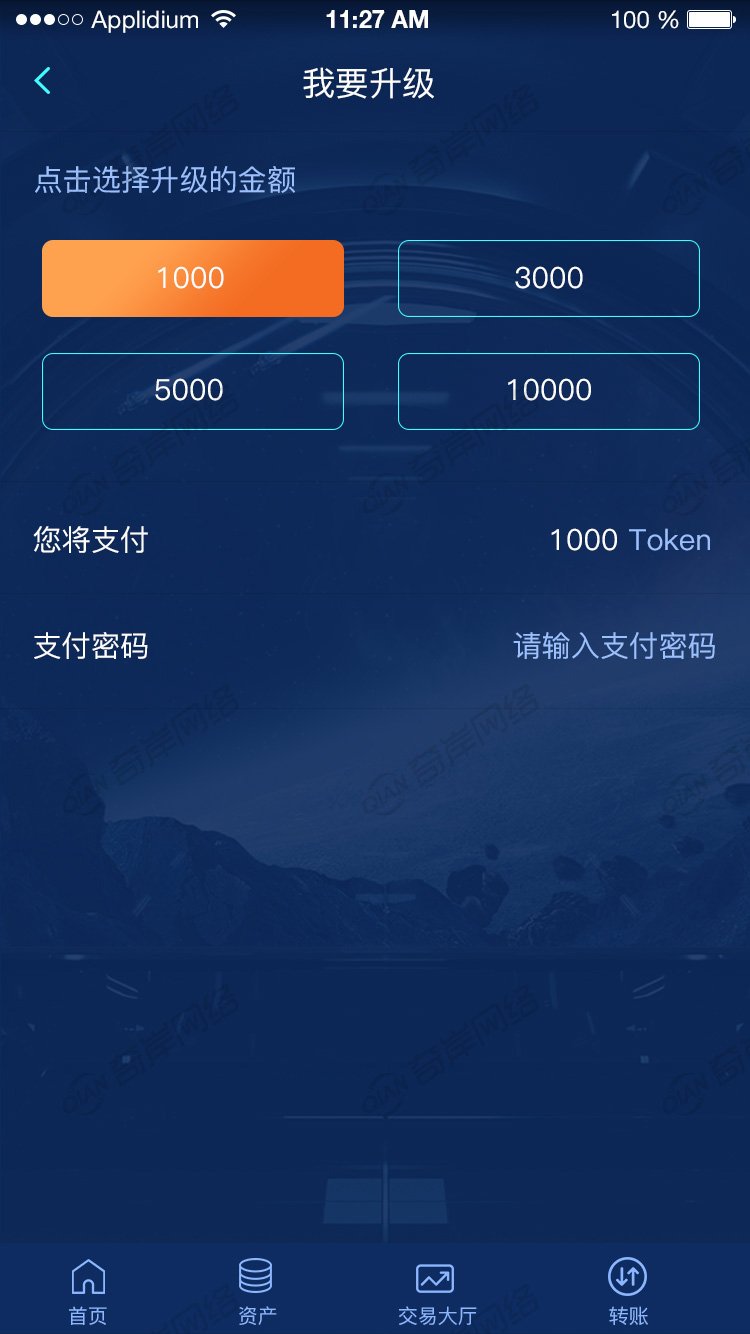Tap the 请输入支付密码 payment password field

coord(613,646)
